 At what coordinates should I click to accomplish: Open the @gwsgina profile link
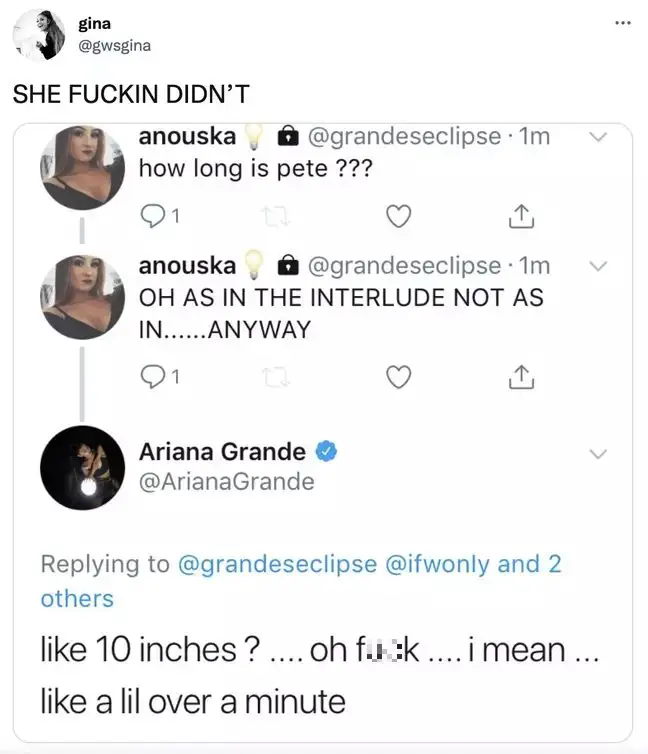[x=115, y=45]
